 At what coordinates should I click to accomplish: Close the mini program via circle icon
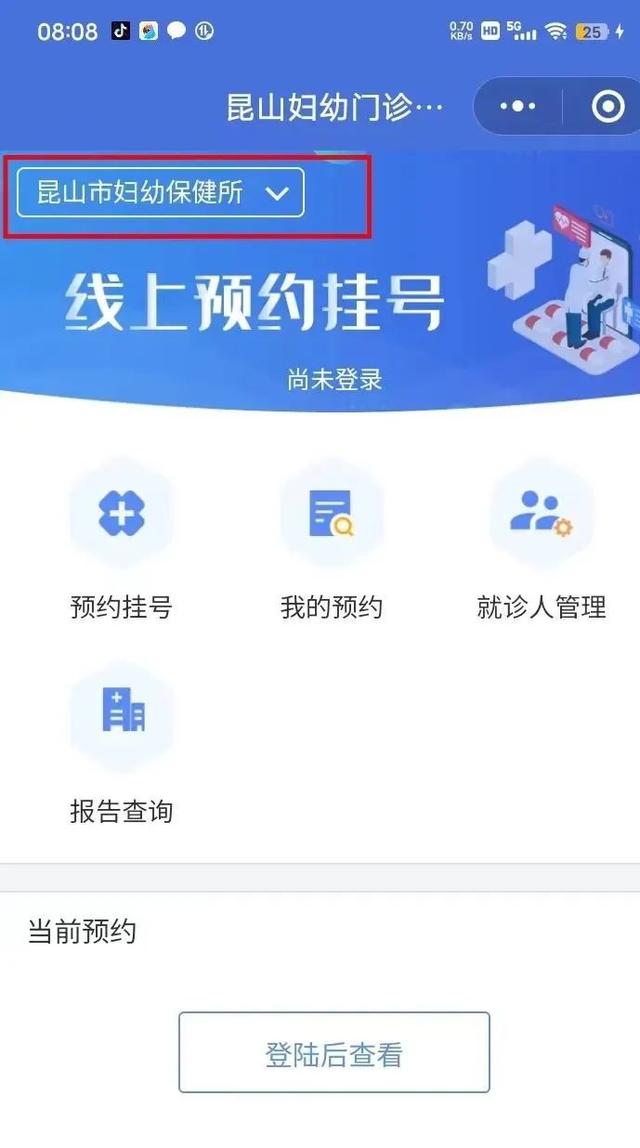pyautogui.click(x=607, y=107)
